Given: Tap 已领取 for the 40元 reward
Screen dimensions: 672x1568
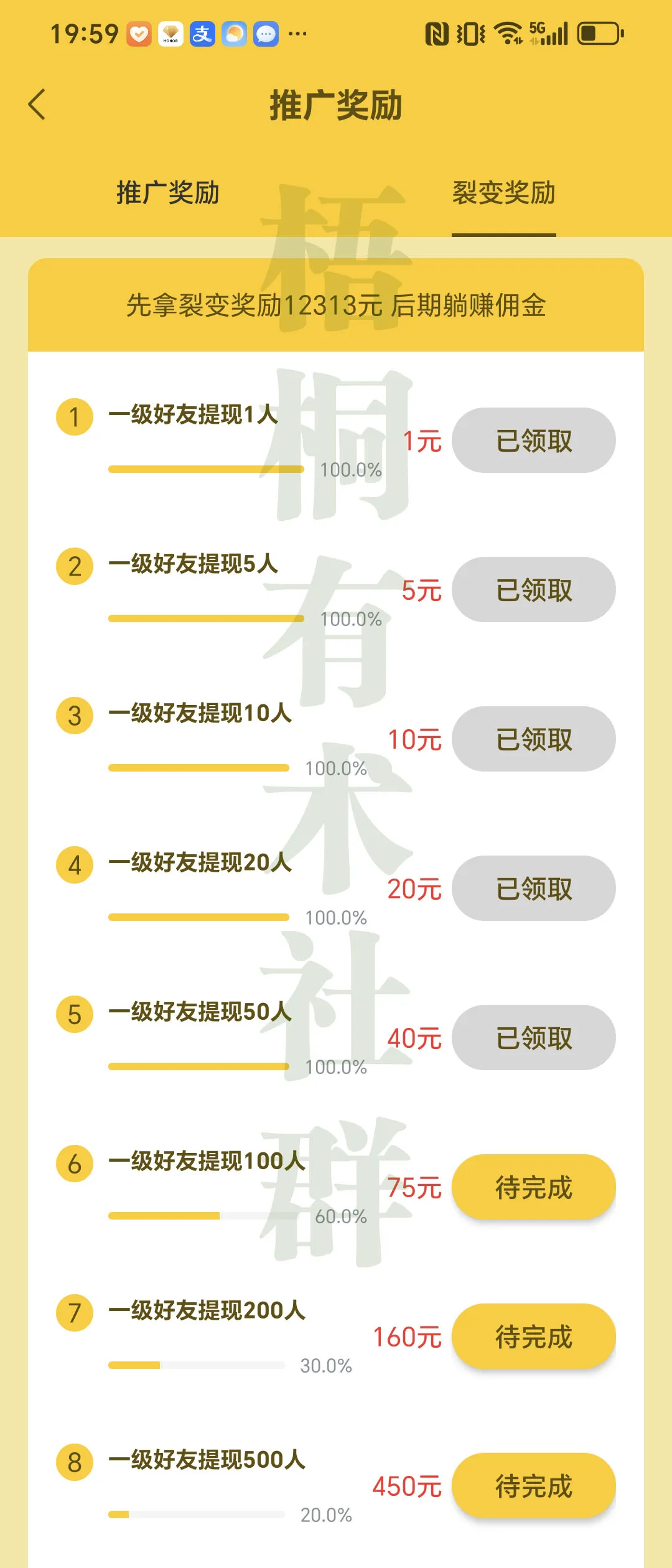Looking at the screenshot, I should pos(533,1038).
